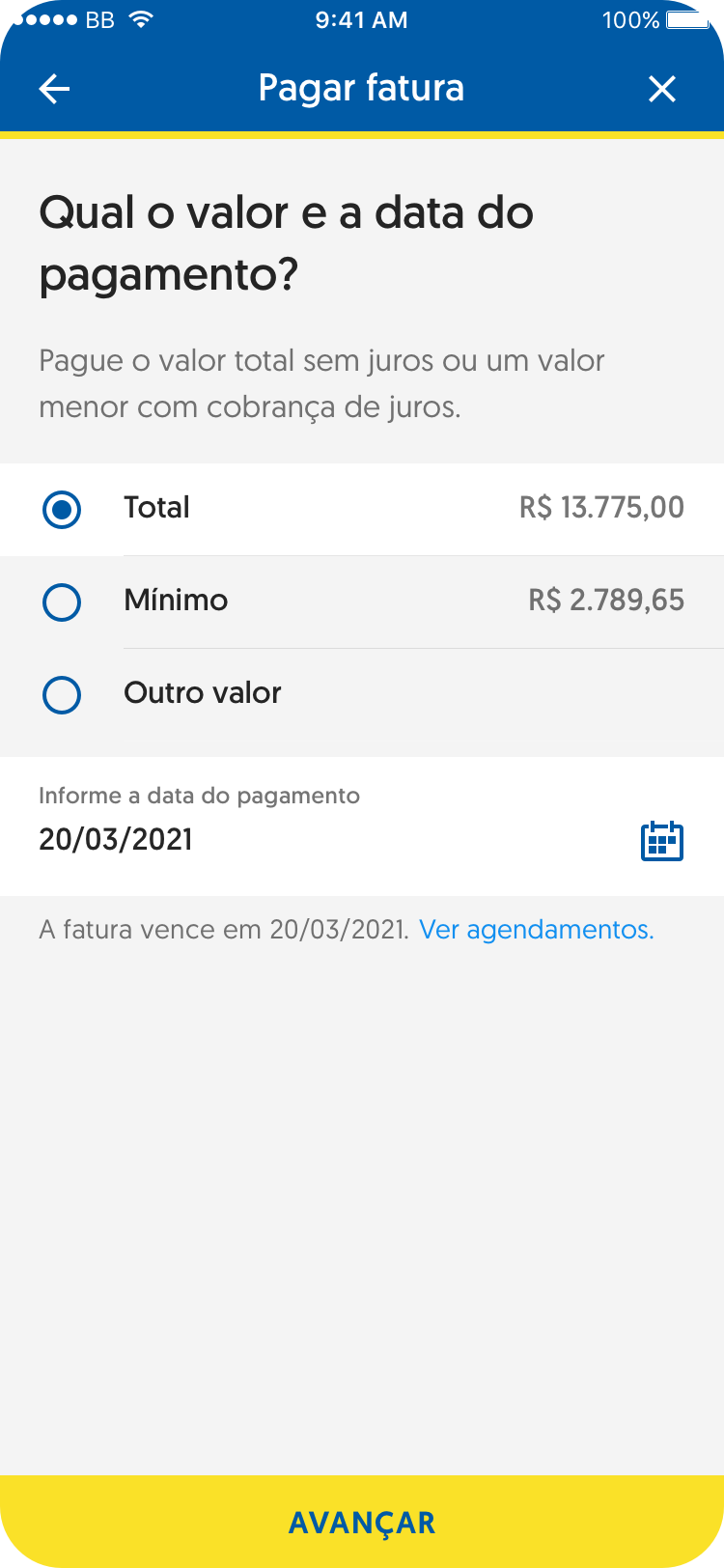Select the Total payment option
The width and height of the screenshot is (724, 1568).
coord(62,509)
